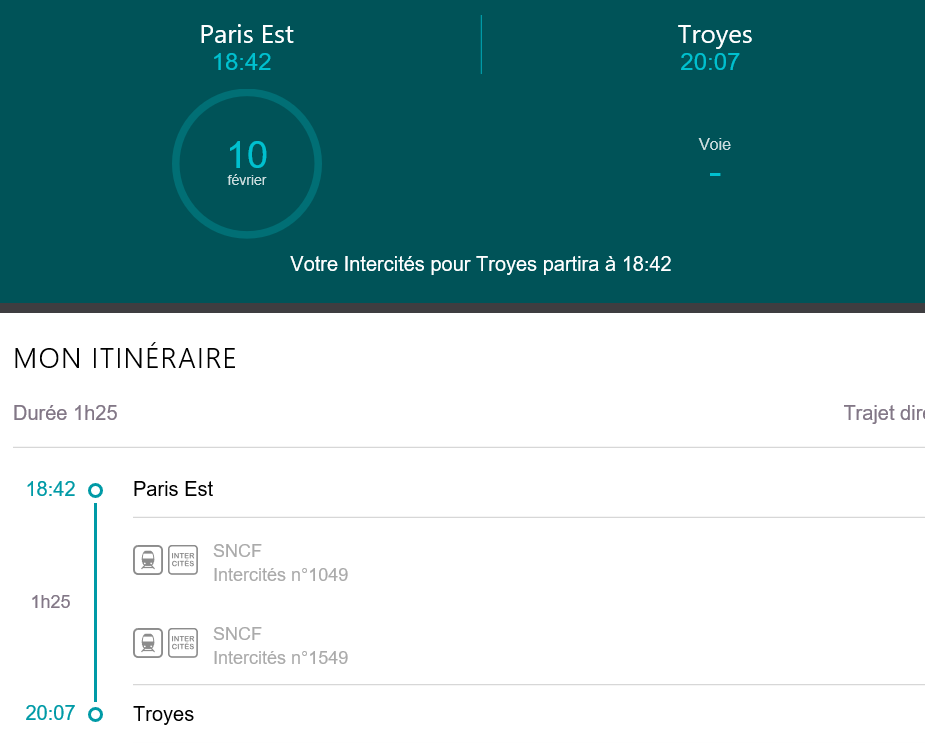View details for Intercités n°1049
The image size is (925, 743).
280,575
